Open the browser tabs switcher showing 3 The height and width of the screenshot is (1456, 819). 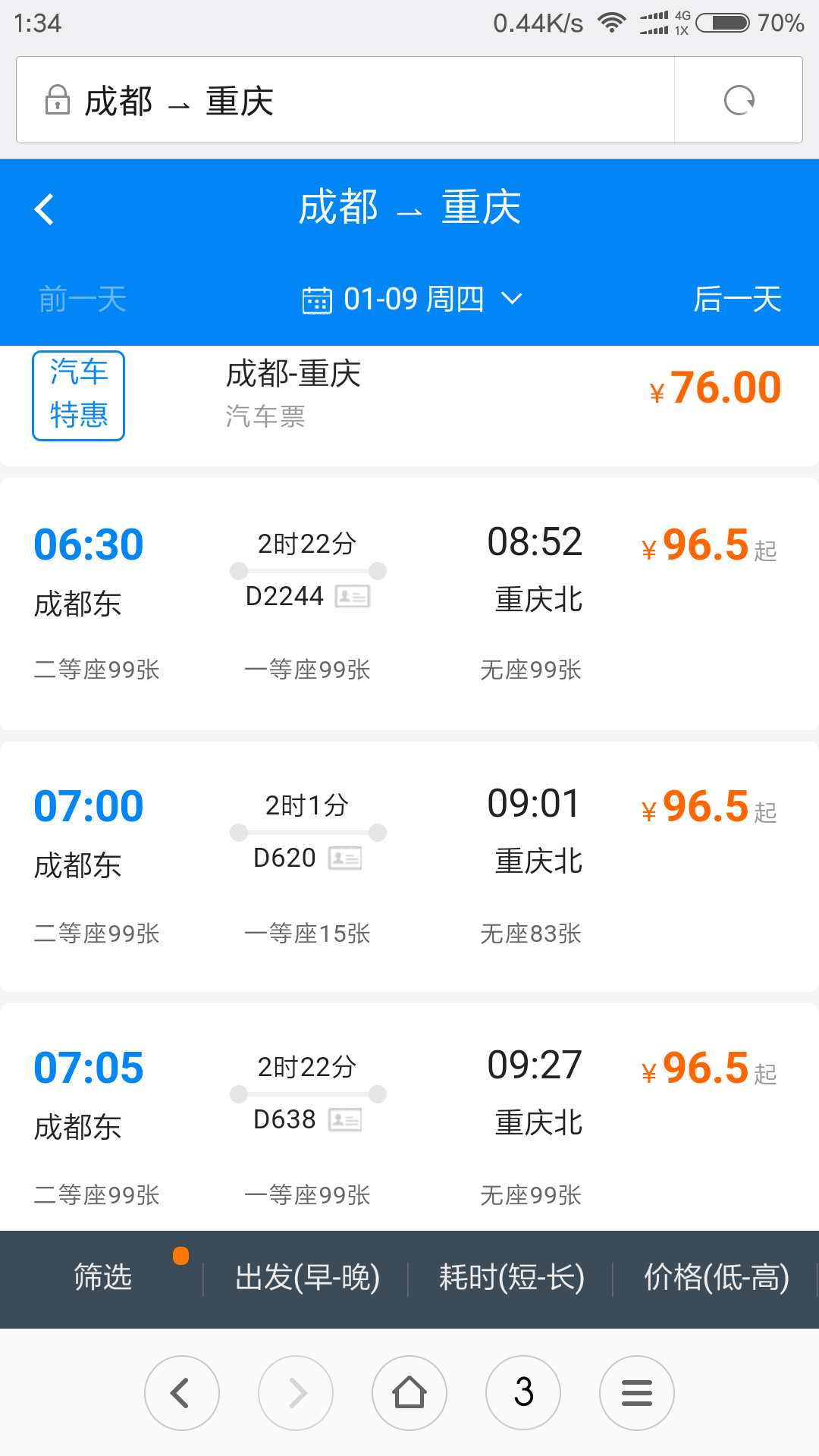point(523,1392)
